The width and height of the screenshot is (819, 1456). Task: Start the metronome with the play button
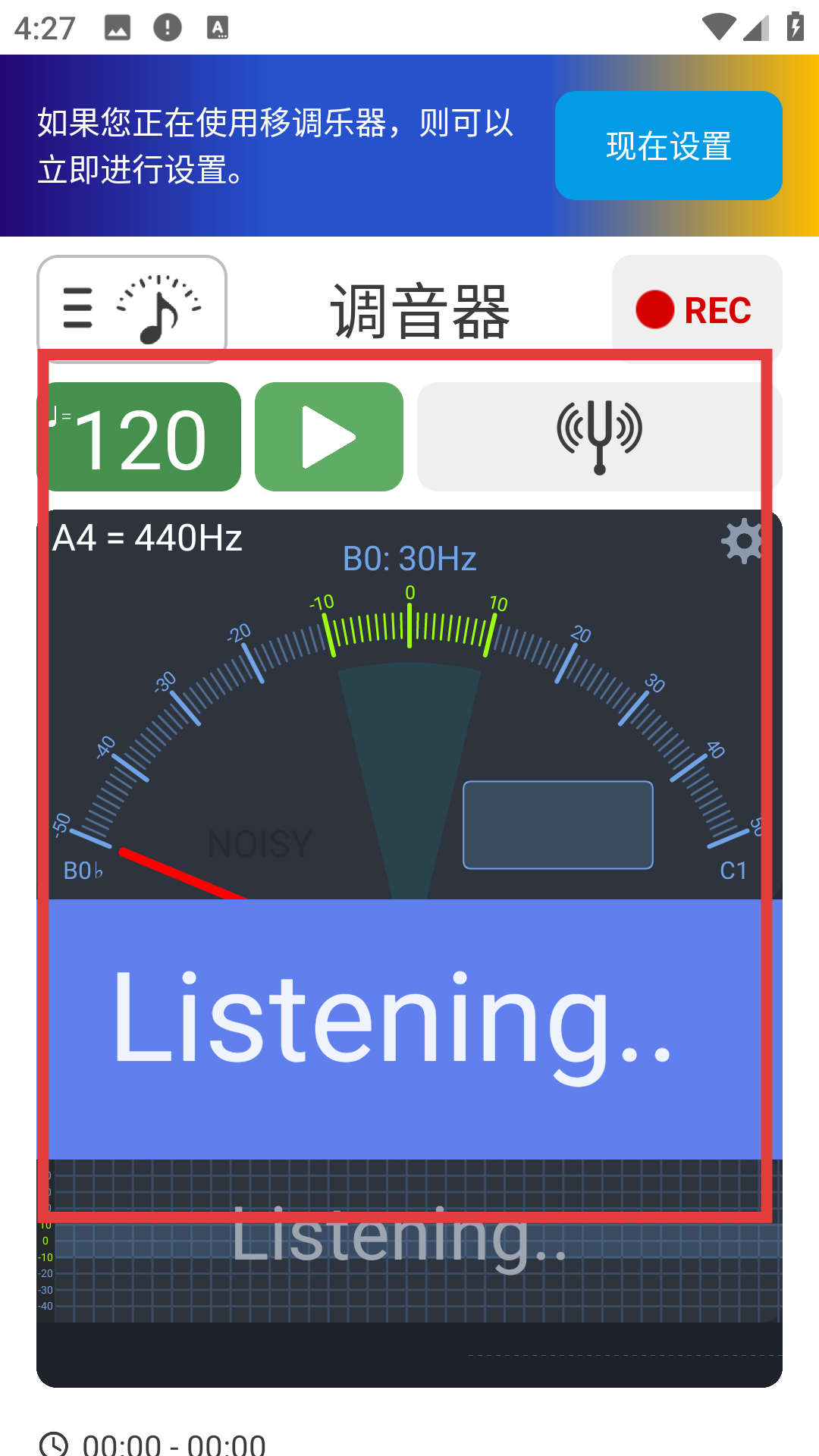[329, 438]
